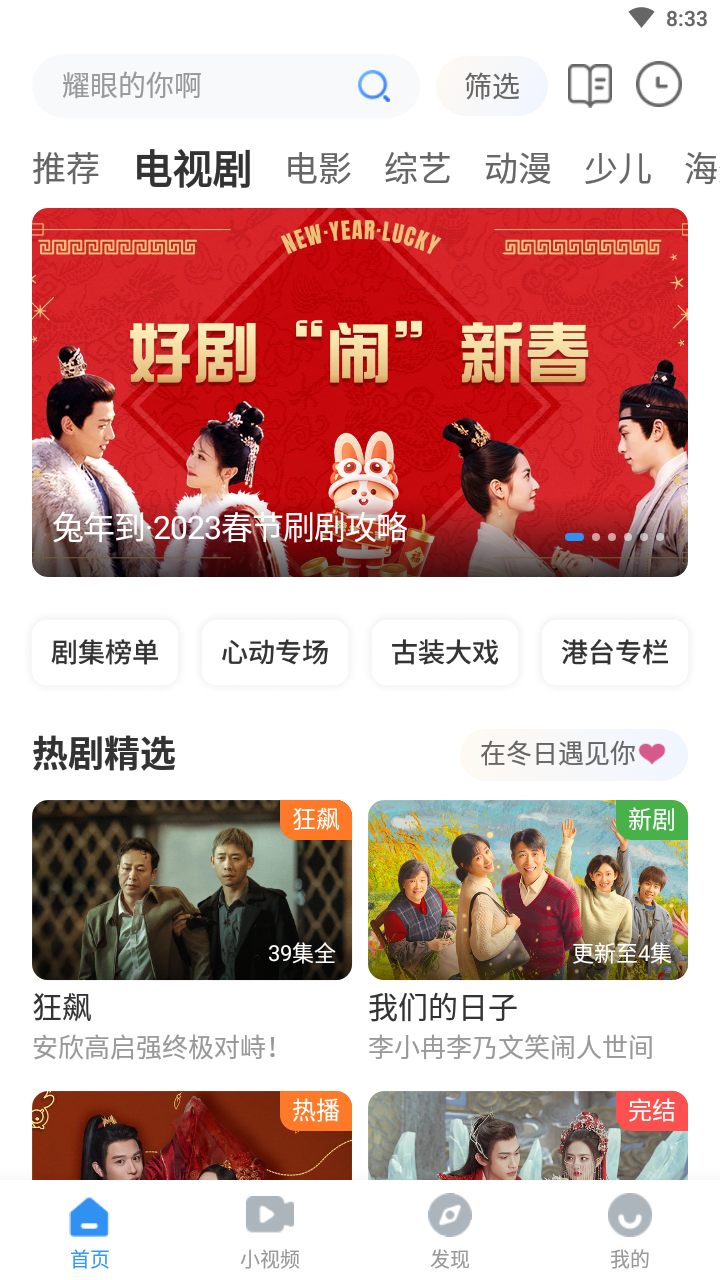720x1280 pixels.
Task: Expand the 海外 category at the tab bar end
Action: (x=701, y=170)
